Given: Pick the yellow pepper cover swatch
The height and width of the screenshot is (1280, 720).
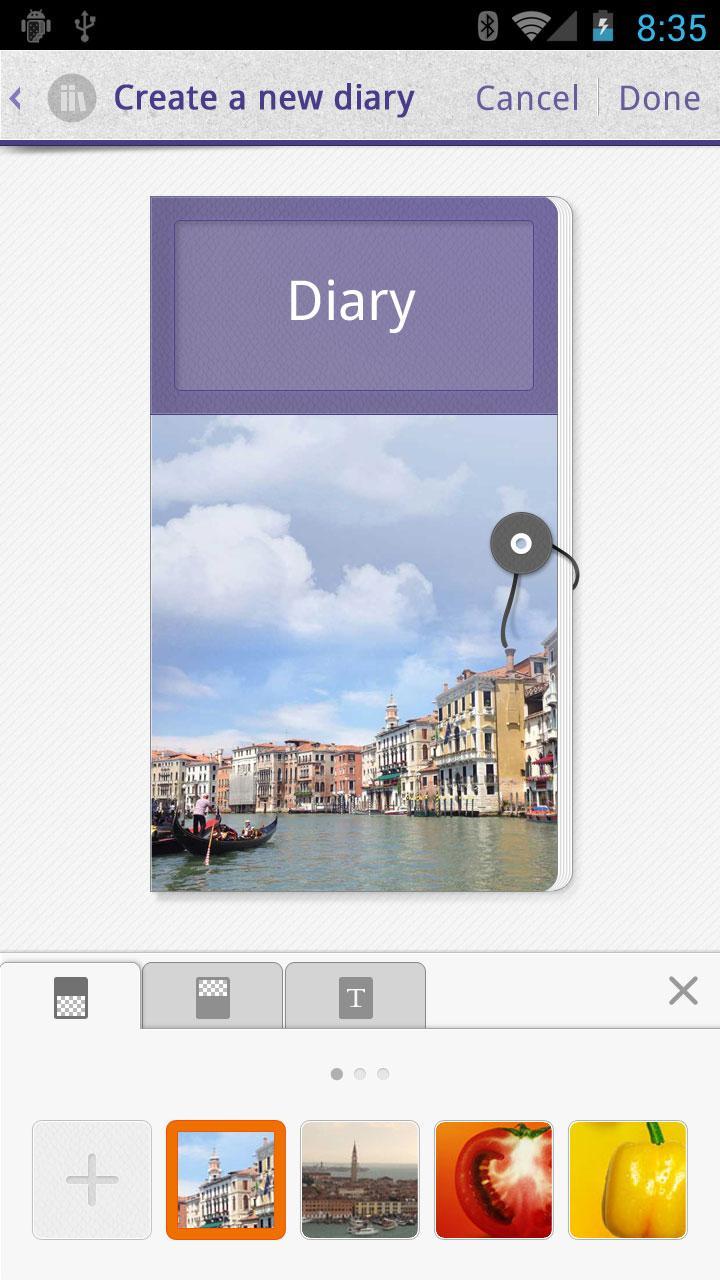Looking at the screenshot, I should (x=628, y=1178).
